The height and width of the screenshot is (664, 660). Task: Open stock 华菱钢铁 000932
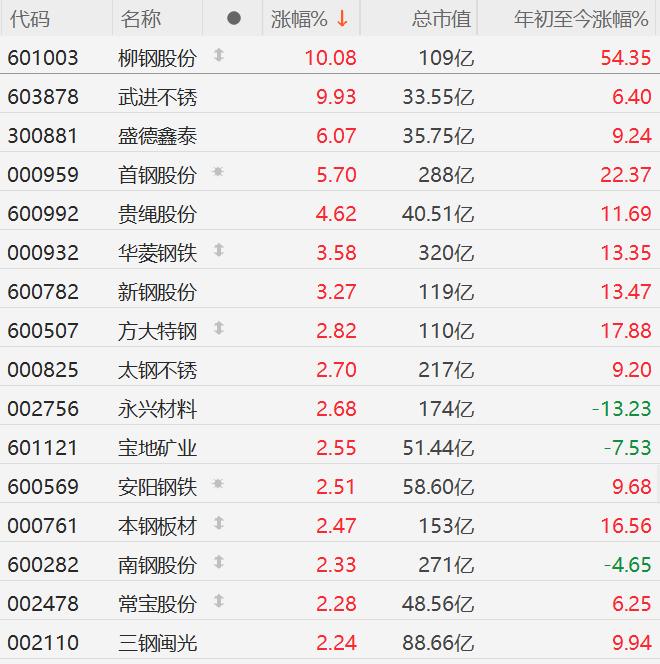click(157, 253)
